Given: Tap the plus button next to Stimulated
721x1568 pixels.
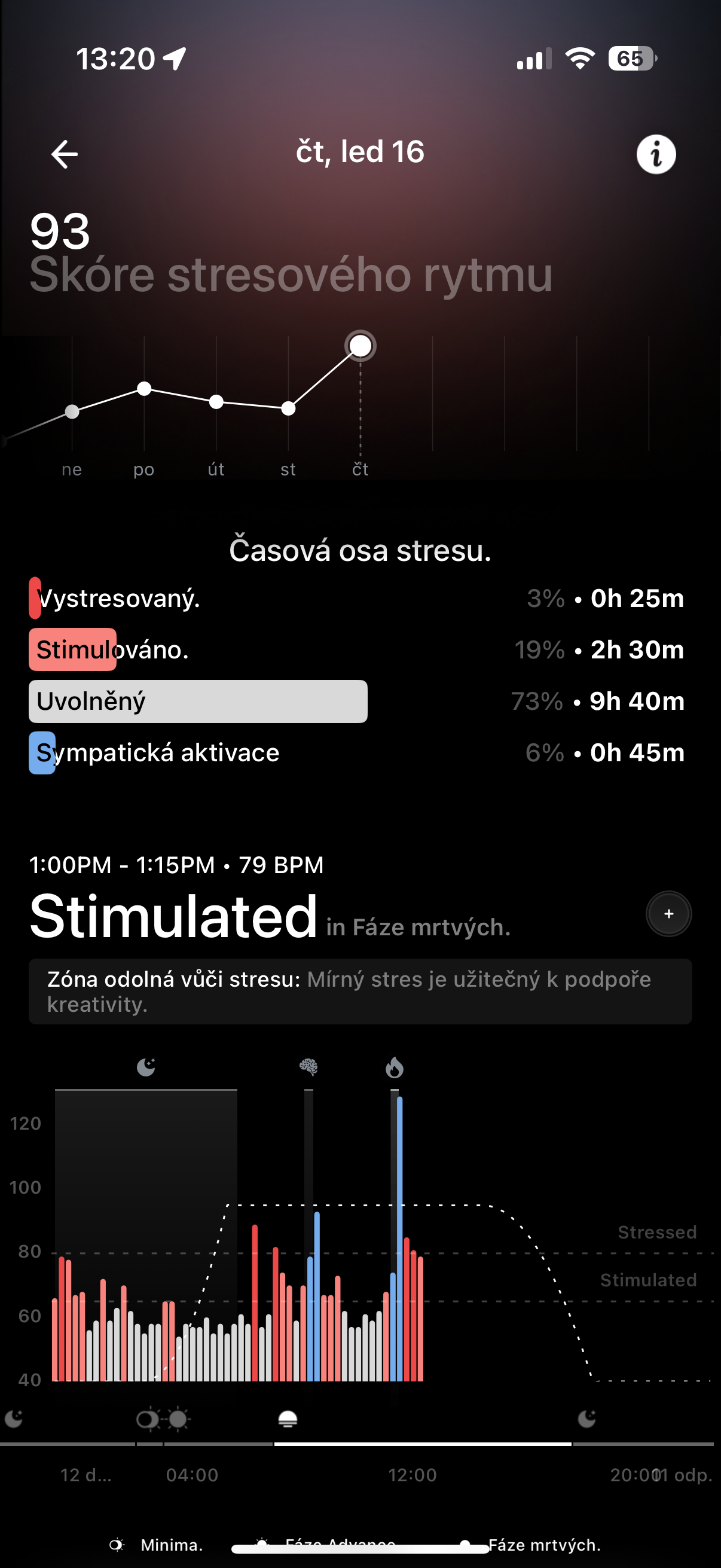Looking at the screenshot, I should [x=668, y=914].
